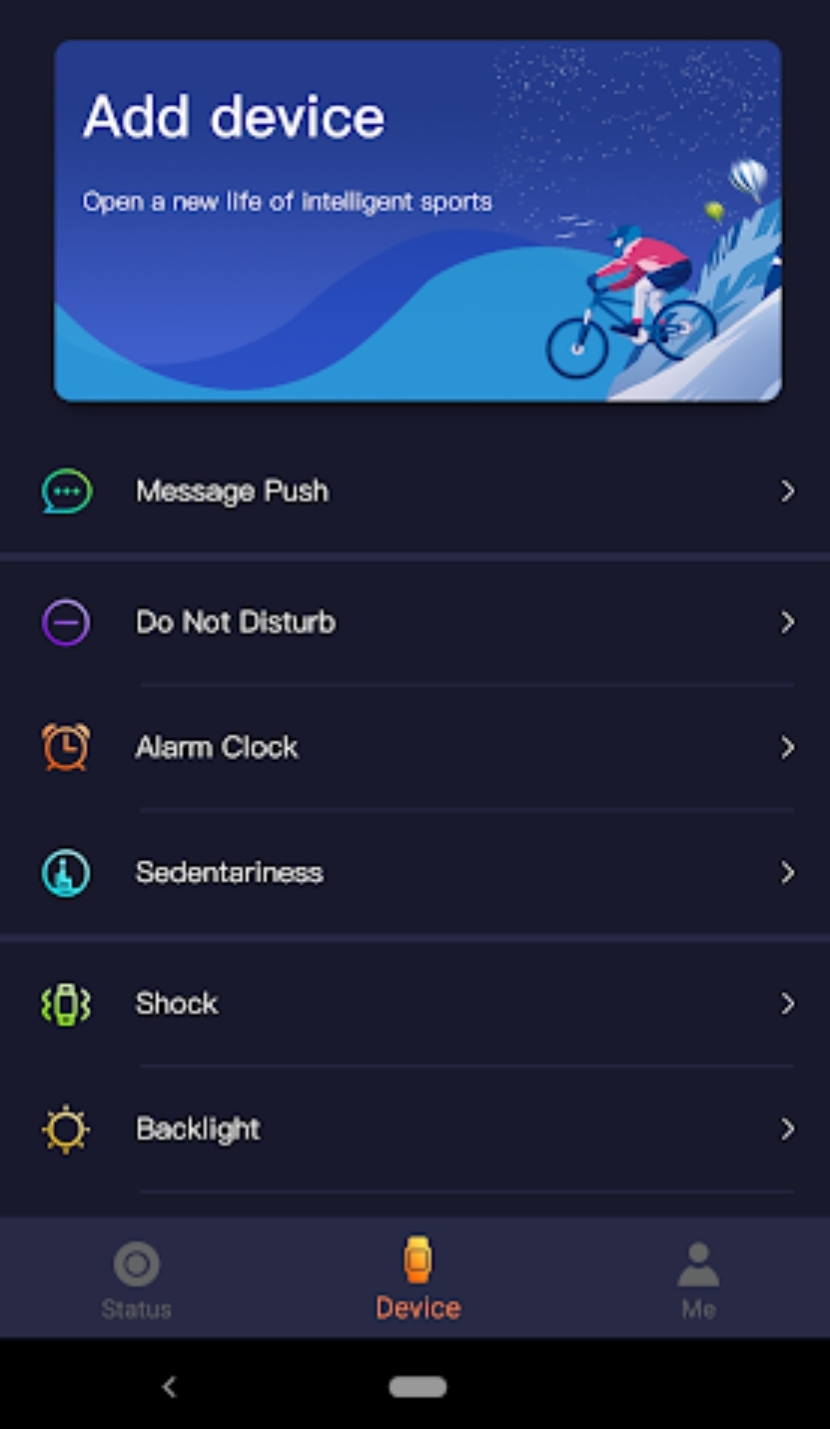This screenshot has width=830, height=1429.
Task: Open the Sedentariness reminder row
Action: pos(415,873)
